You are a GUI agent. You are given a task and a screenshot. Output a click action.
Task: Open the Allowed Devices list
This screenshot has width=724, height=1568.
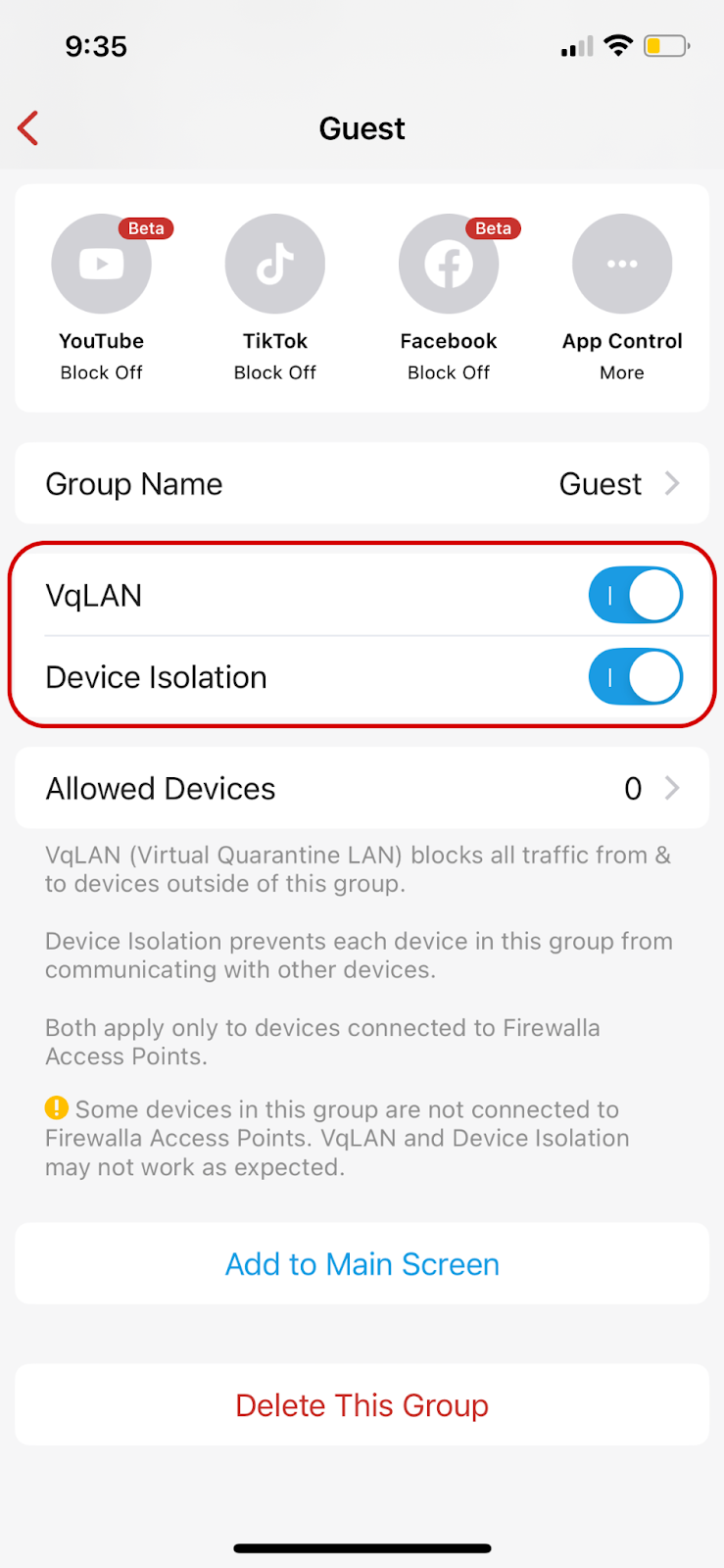pos(362,789)
